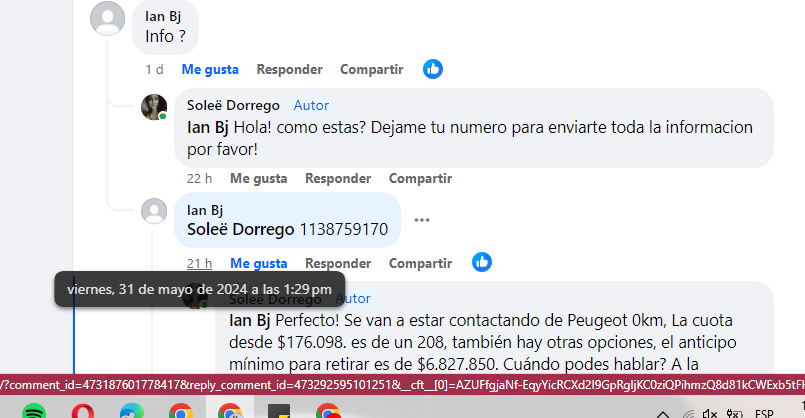Open Opera browser from the taskbar

pos(83,411)
